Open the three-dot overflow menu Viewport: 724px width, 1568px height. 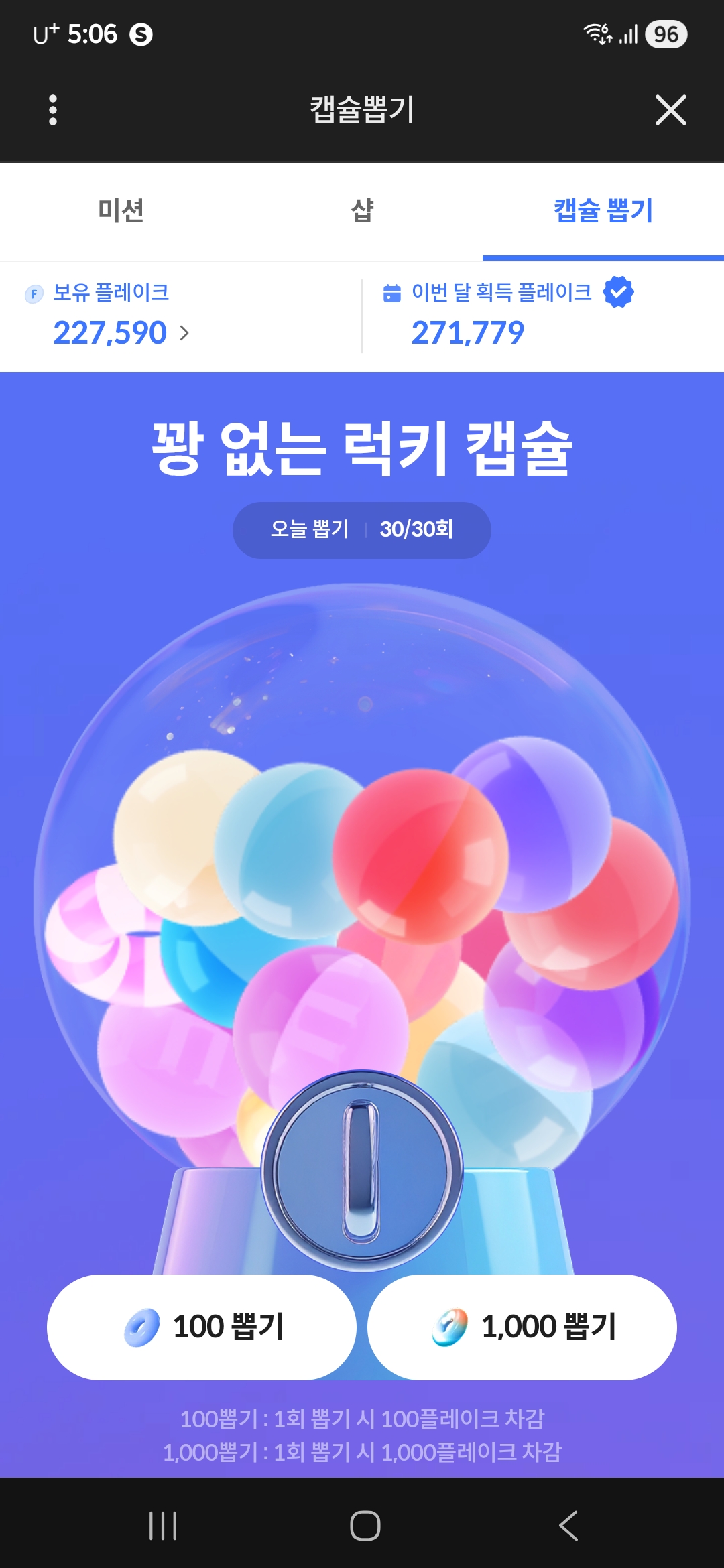tap(53, 110)
